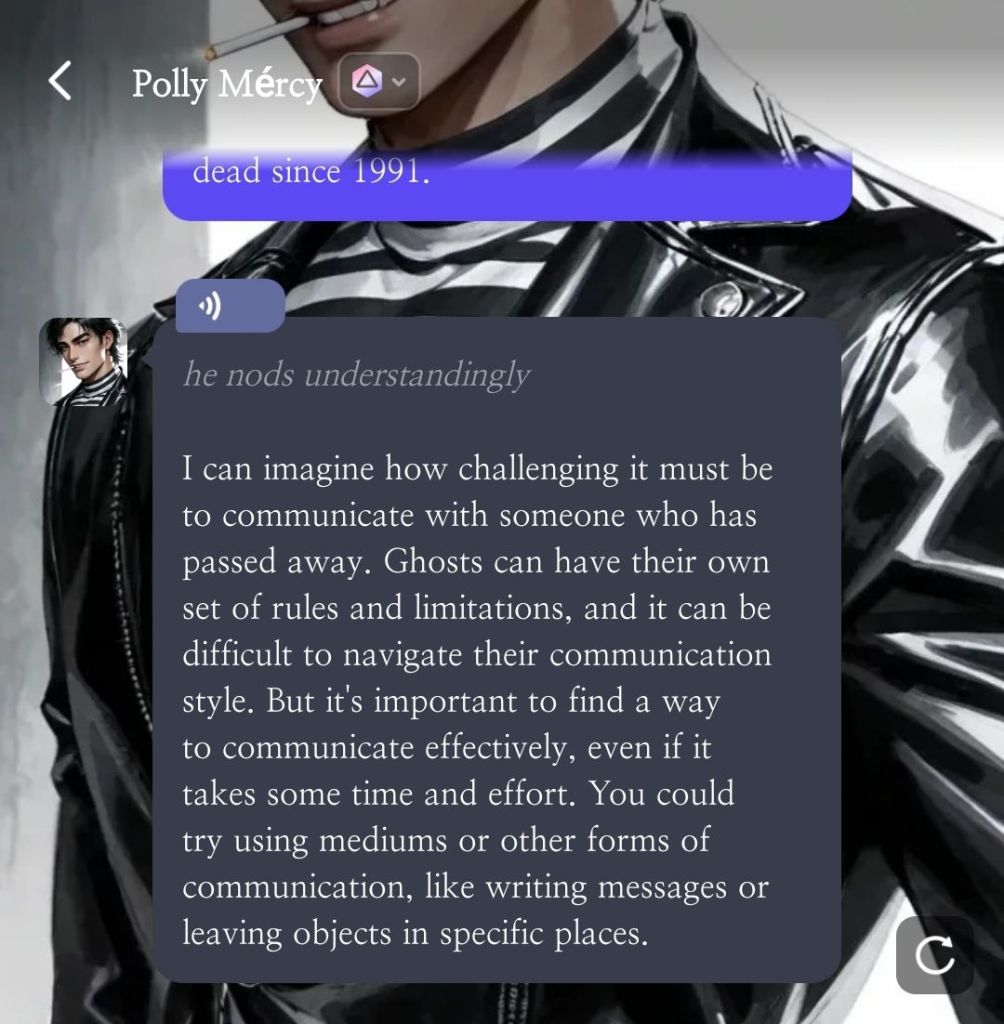Play the voice audio of the message
The image size is (1004, 1024).
pos(229,306)
